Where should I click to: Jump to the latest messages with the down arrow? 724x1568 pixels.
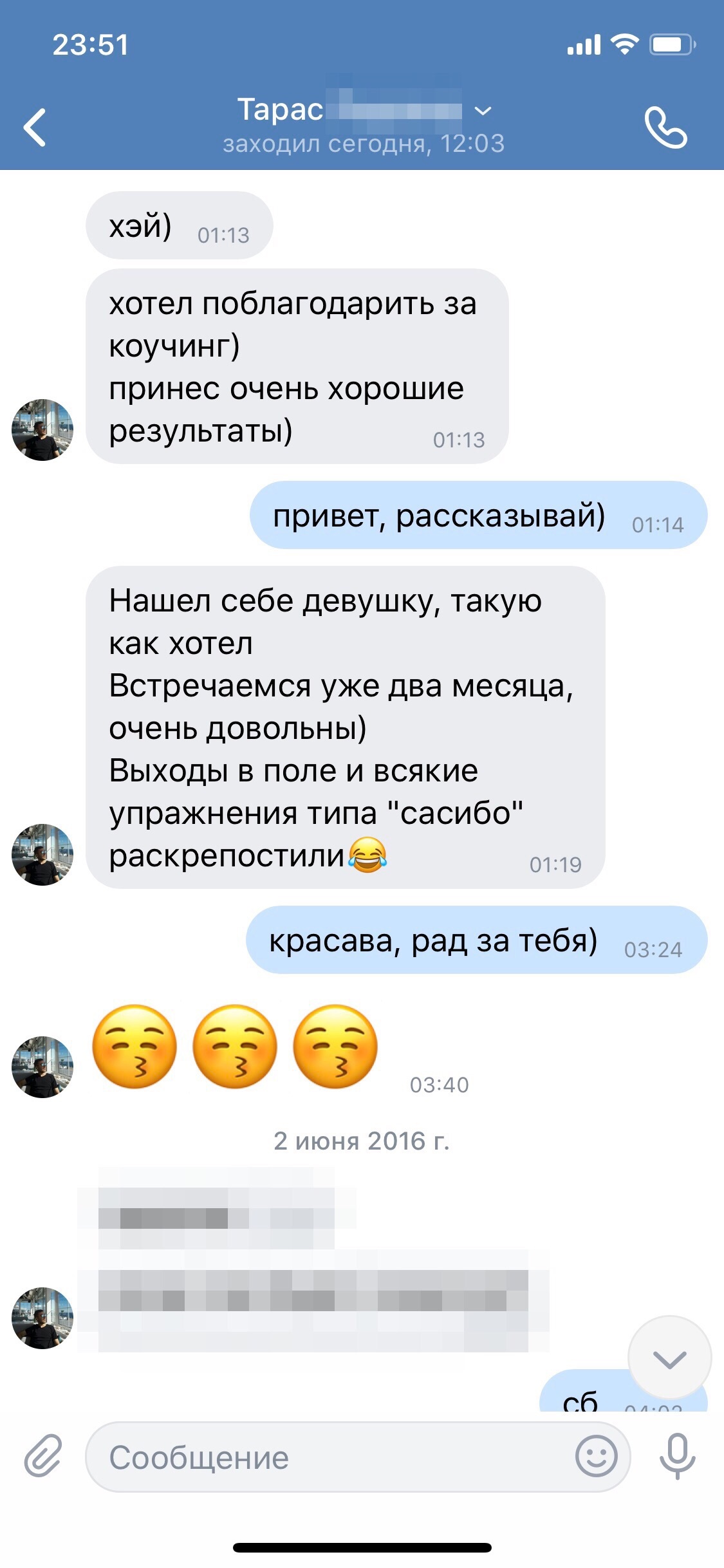pyautogui.click(x=669, y=1359)
